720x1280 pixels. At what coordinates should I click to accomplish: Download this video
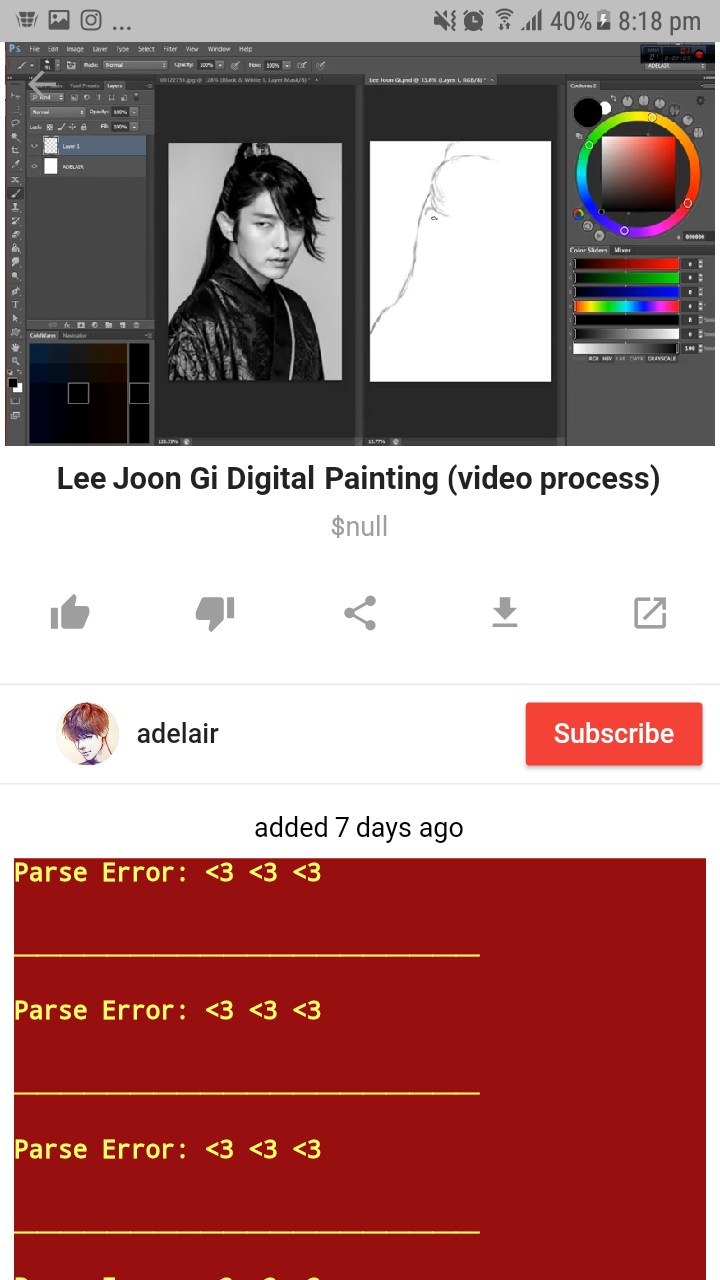pos(505,612)
